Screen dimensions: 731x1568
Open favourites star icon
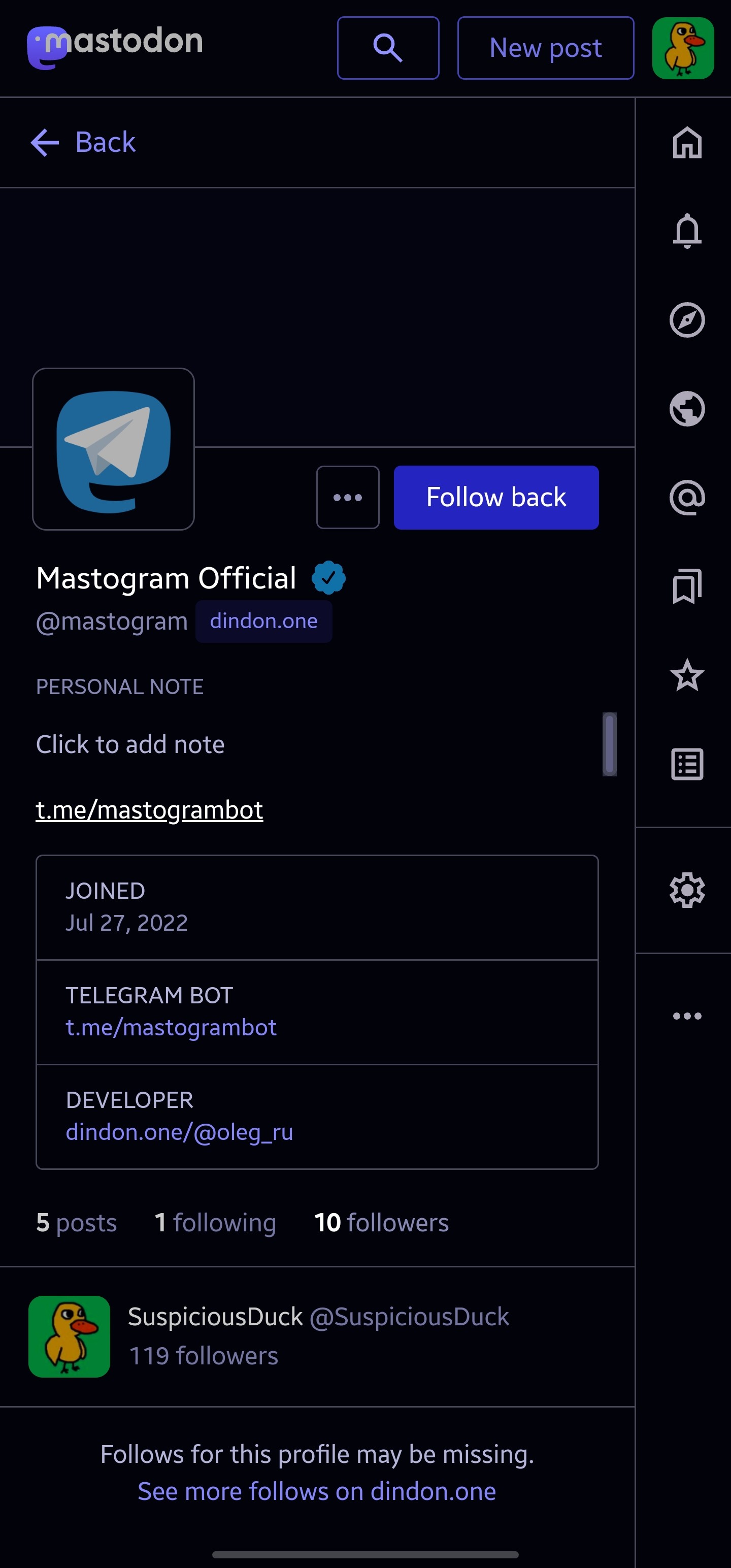686,675
